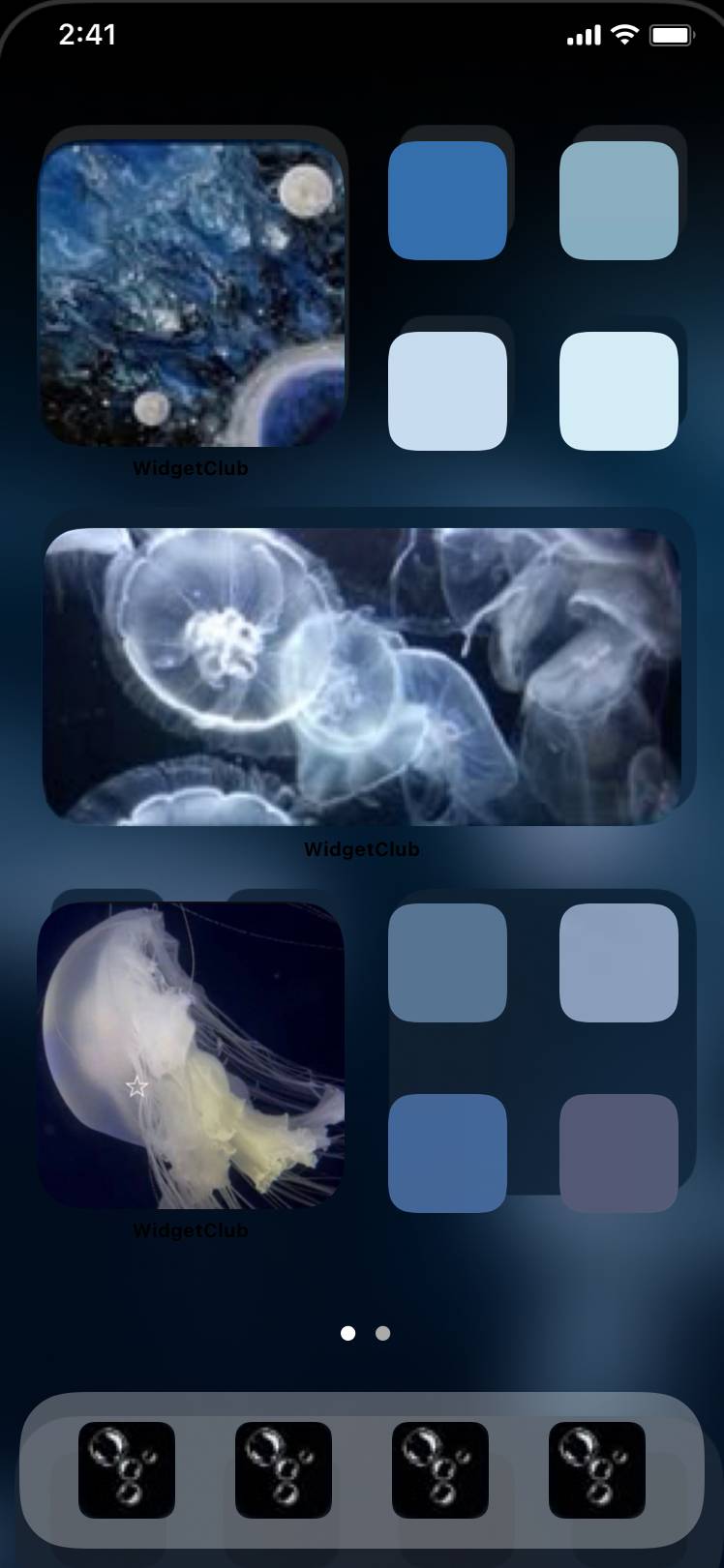This screenshot has height=1568, width=724.
Task: Launch the muted purple-grey app icon
Action: 618,1153
